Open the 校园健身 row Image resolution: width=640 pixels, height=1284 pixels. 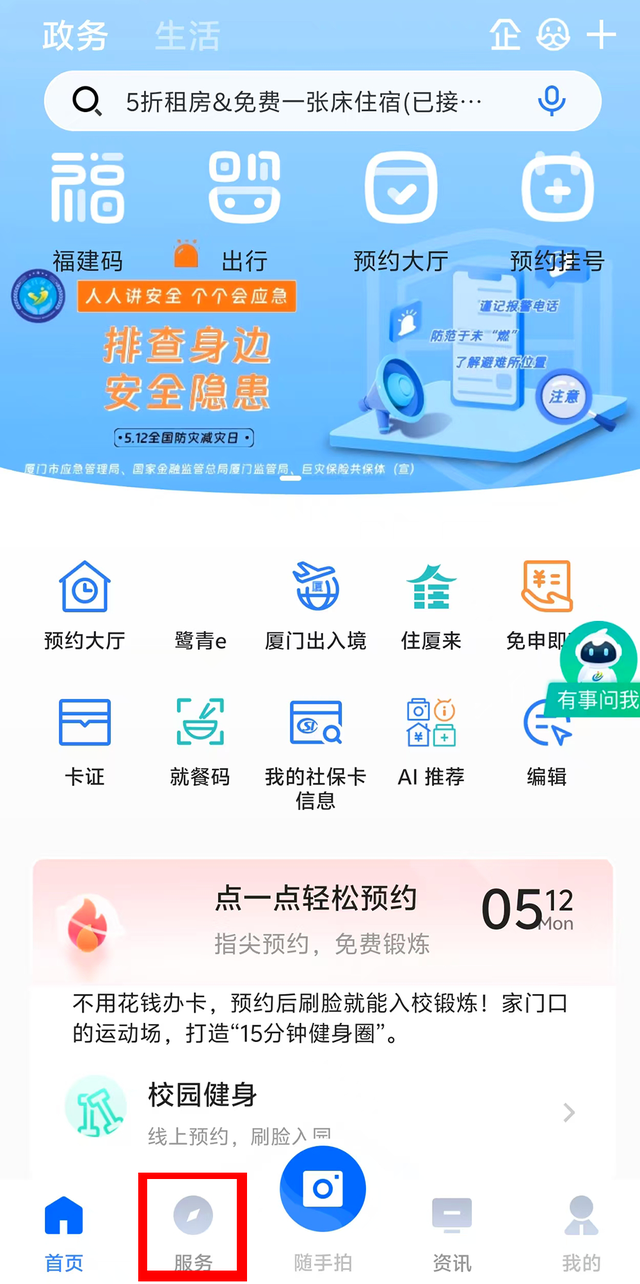point(322,1111)
